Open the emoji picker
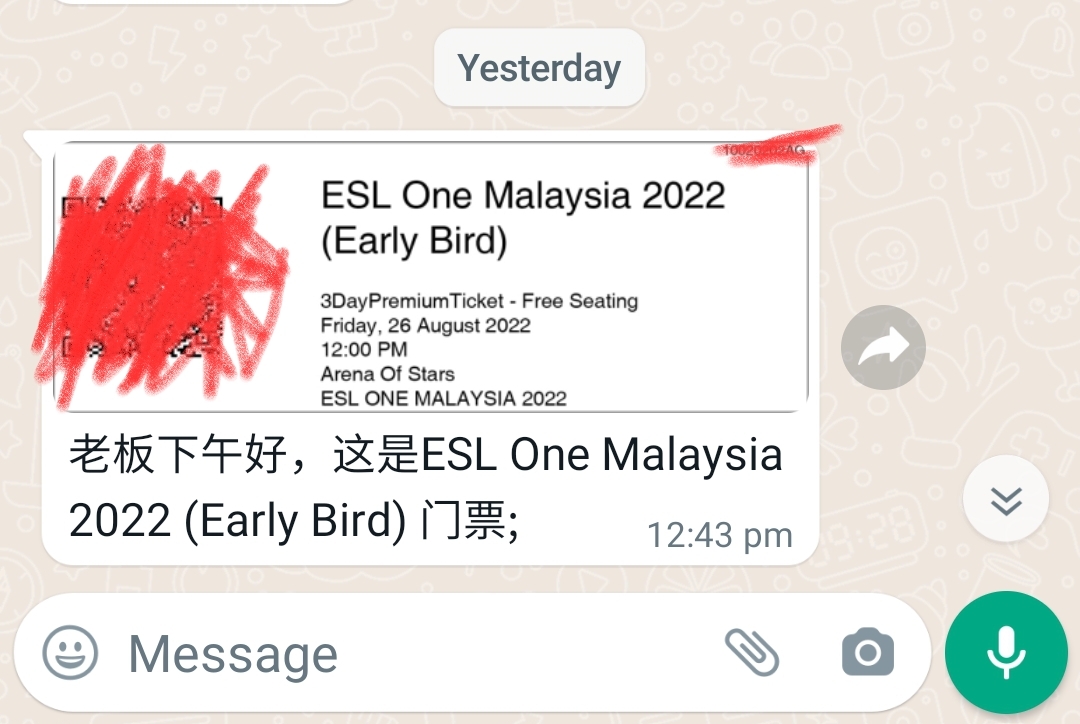Image resolution: width=1080 pixels, height=724 pixels. [x=71, y=654]
